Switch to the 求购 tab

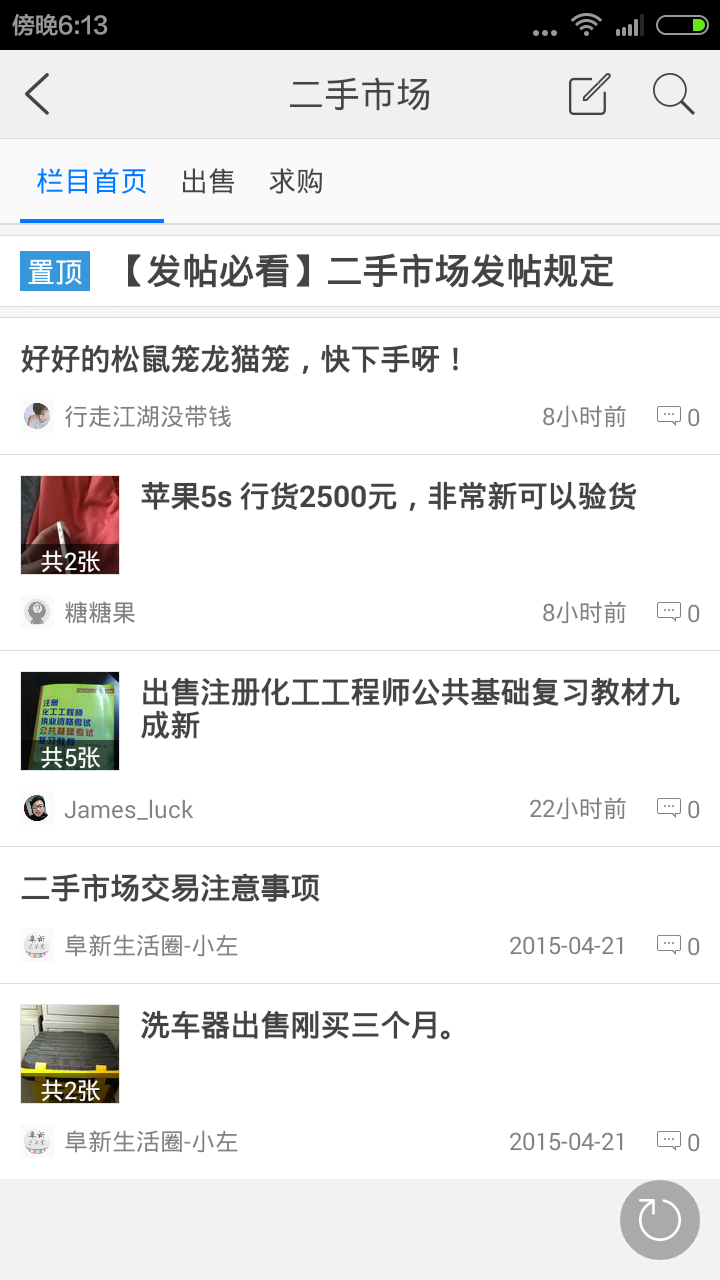coord(296,182)
